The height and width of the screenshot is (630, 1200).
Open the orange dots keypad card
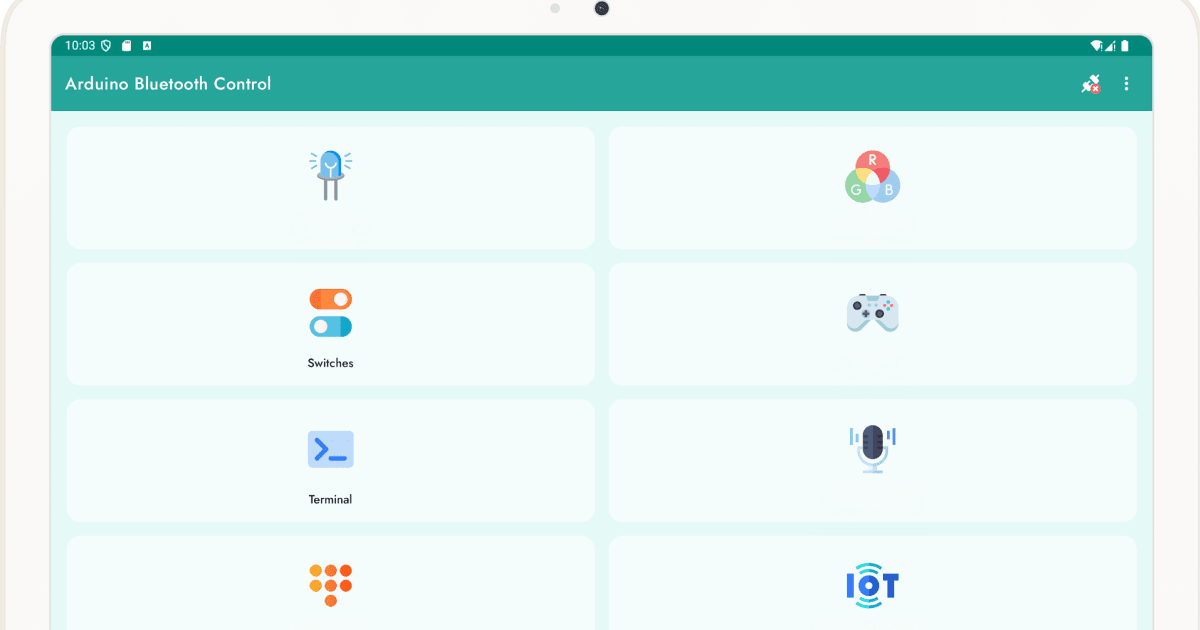point(330,585)
